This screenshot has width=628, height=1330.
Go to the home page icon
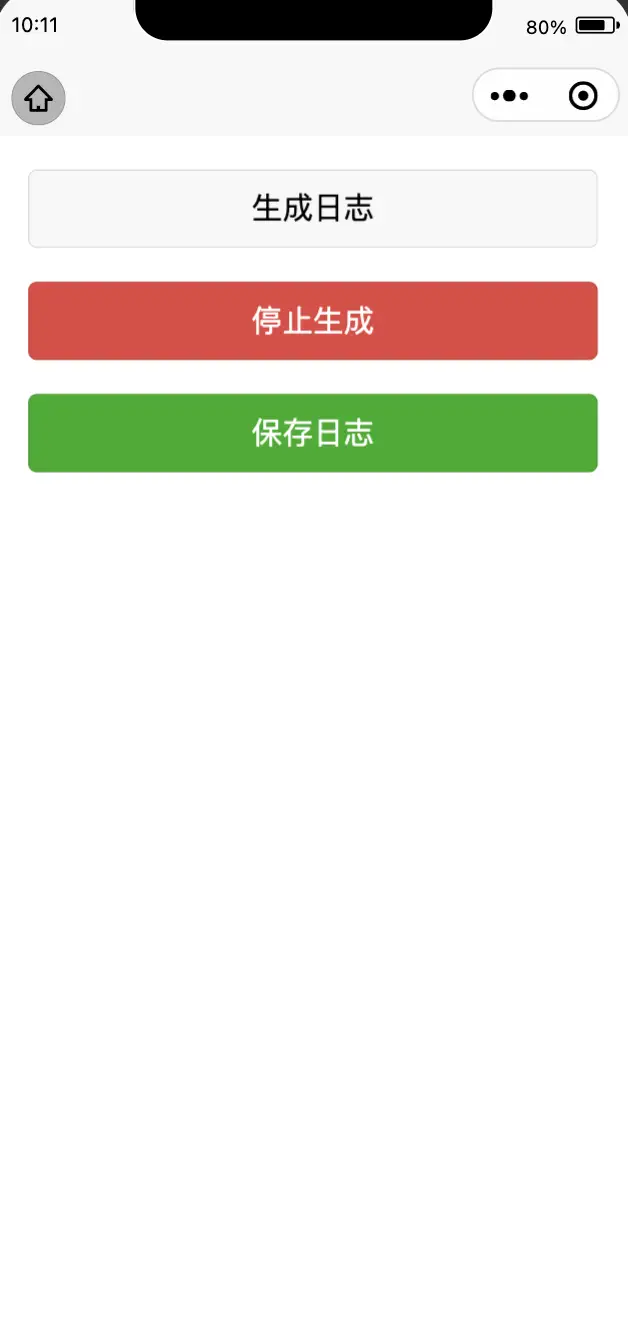coord(38,98)
